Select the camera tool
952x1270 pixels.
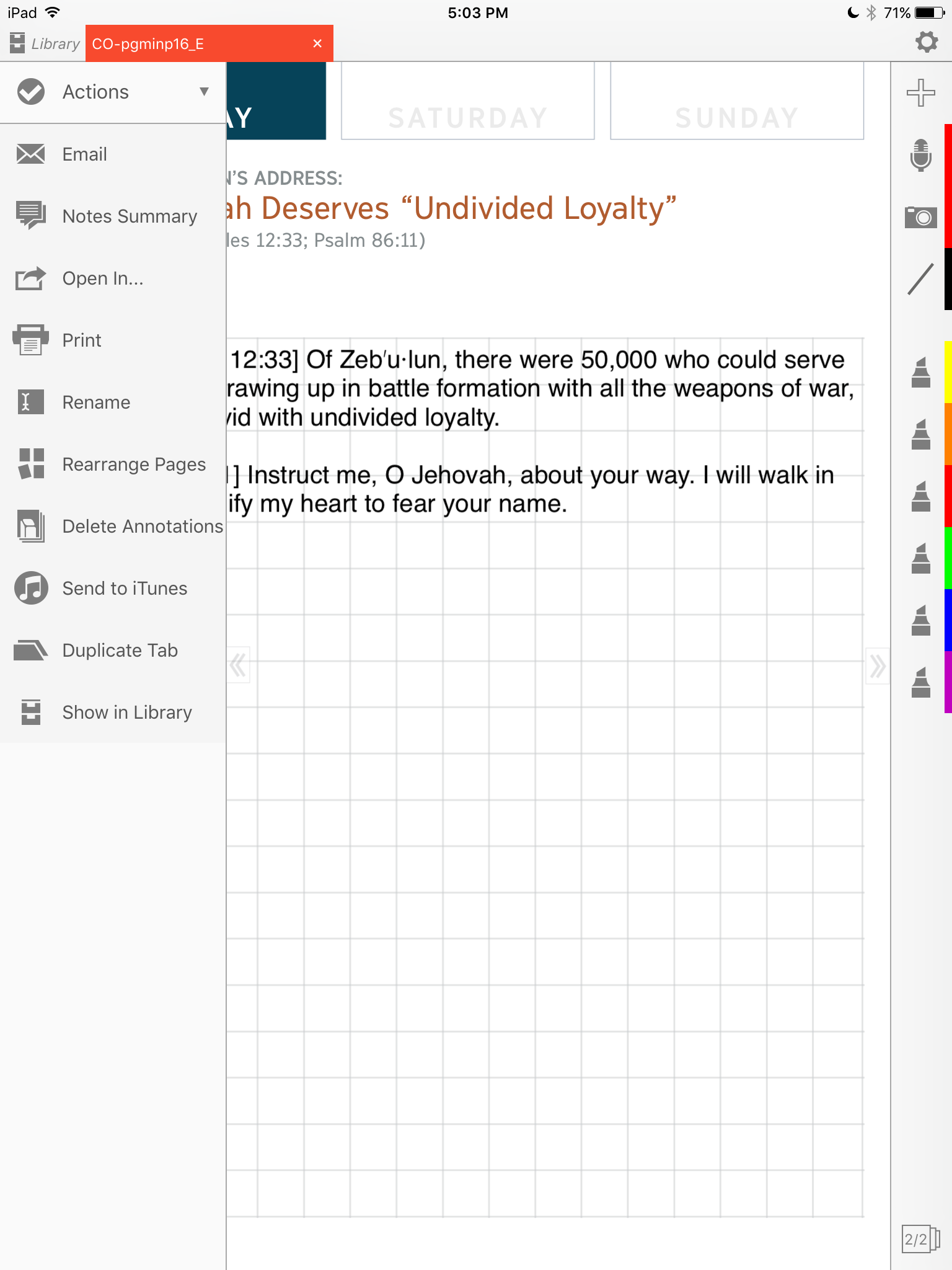pos(920,217)
